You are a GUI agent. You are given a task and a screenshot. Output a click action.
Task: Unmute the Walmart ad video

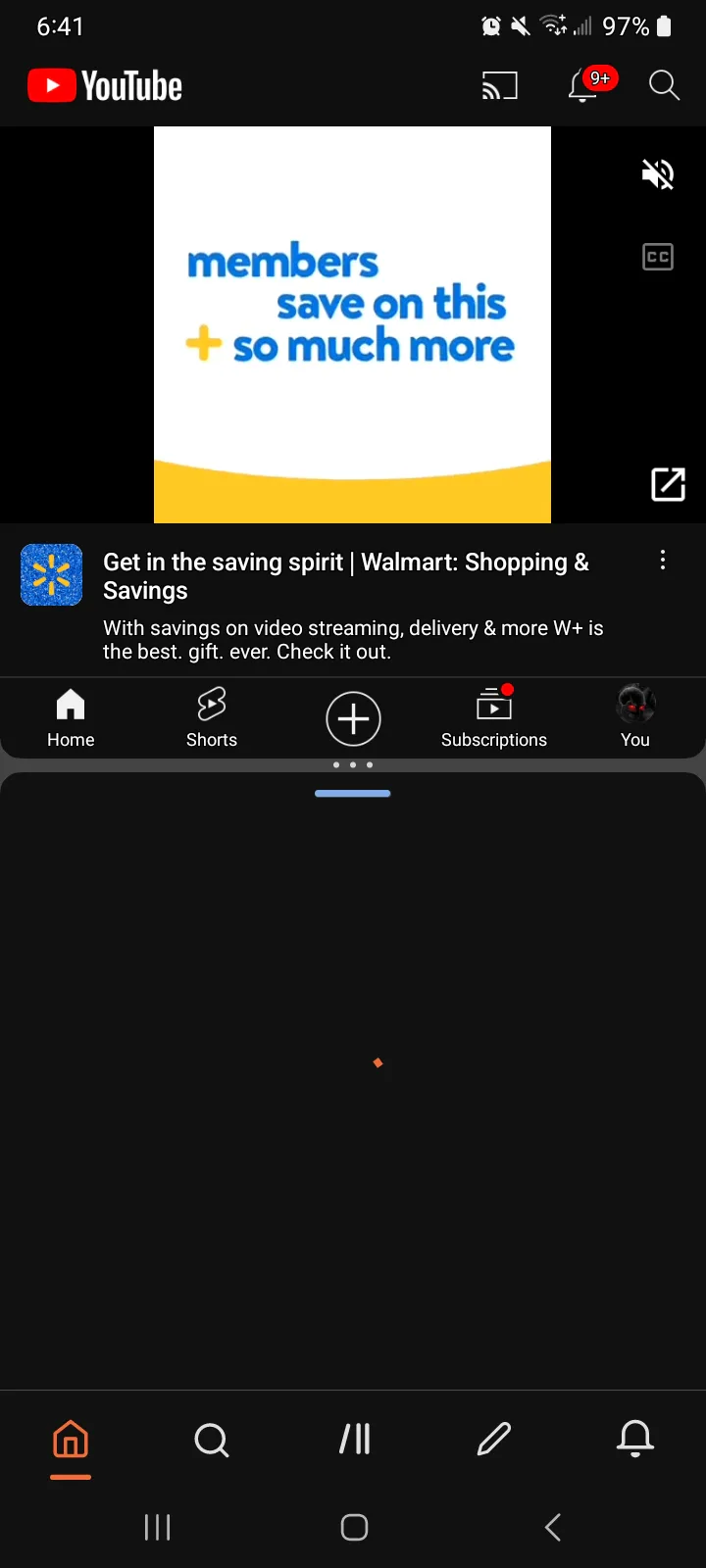[x=657, y=174]
